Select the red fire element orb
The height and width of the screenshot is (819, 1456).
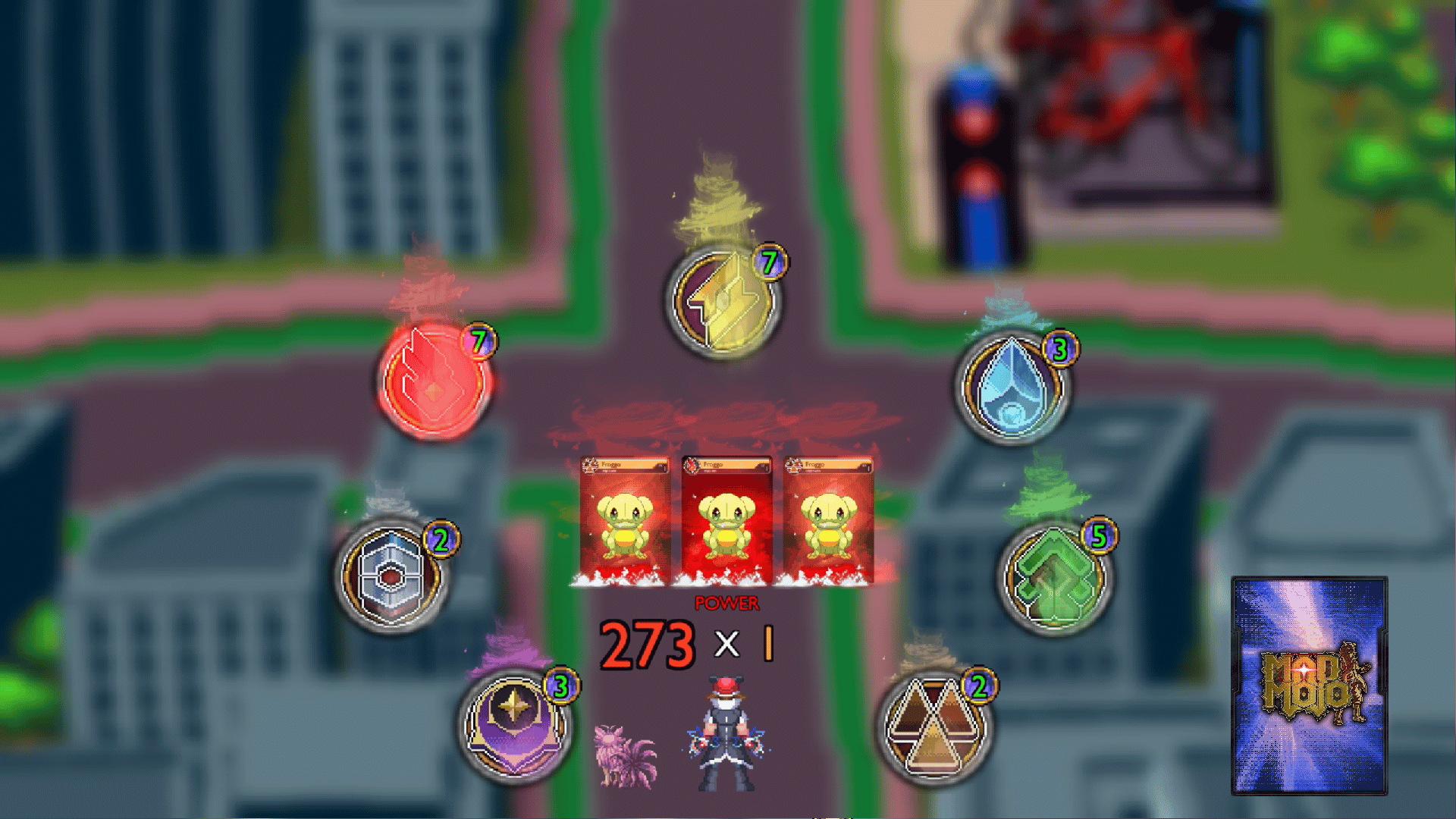pyautogui.click(x=434, y=381)
